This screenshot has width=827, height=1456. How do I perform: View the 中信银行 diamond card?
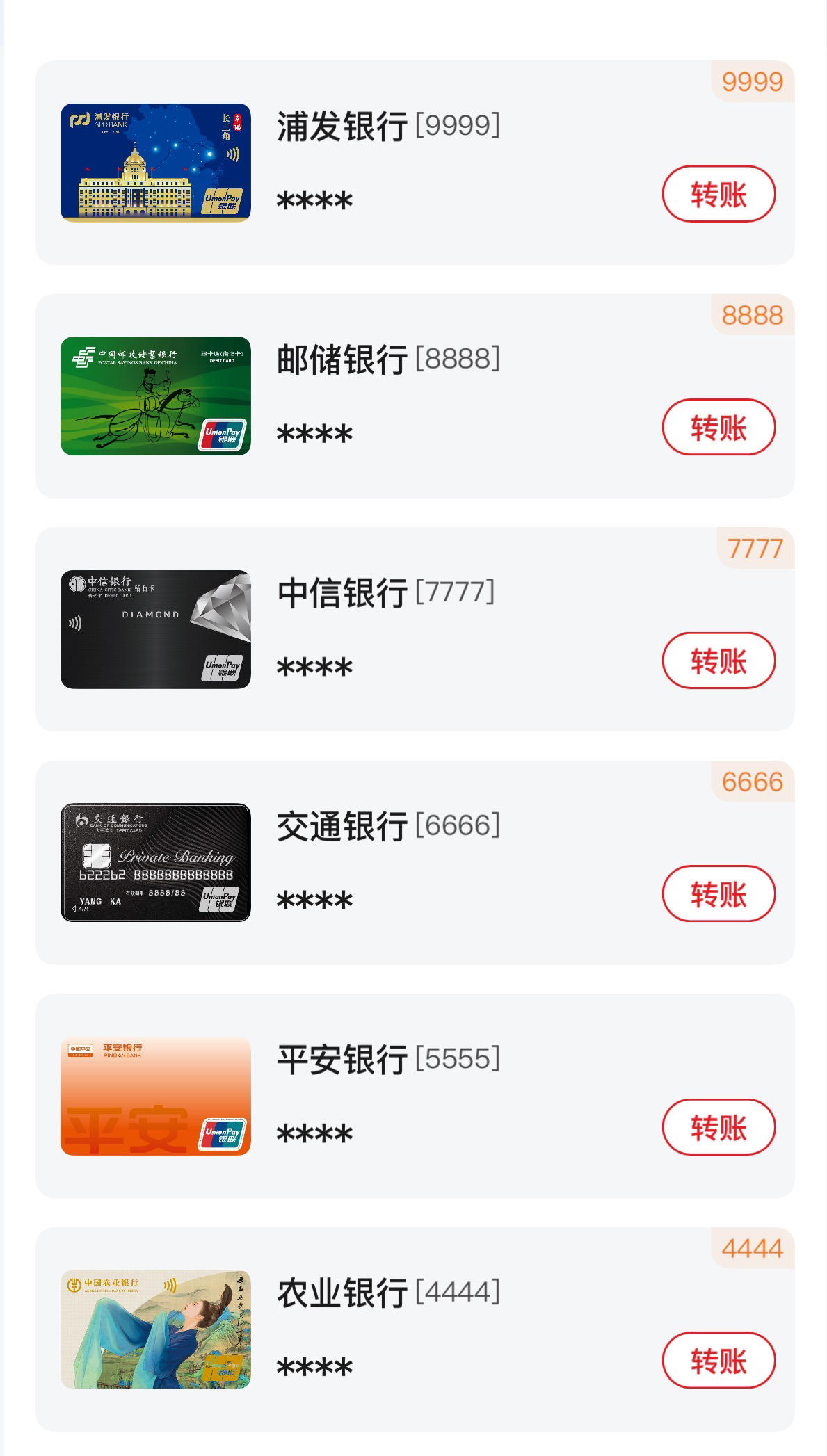point(156,629)
